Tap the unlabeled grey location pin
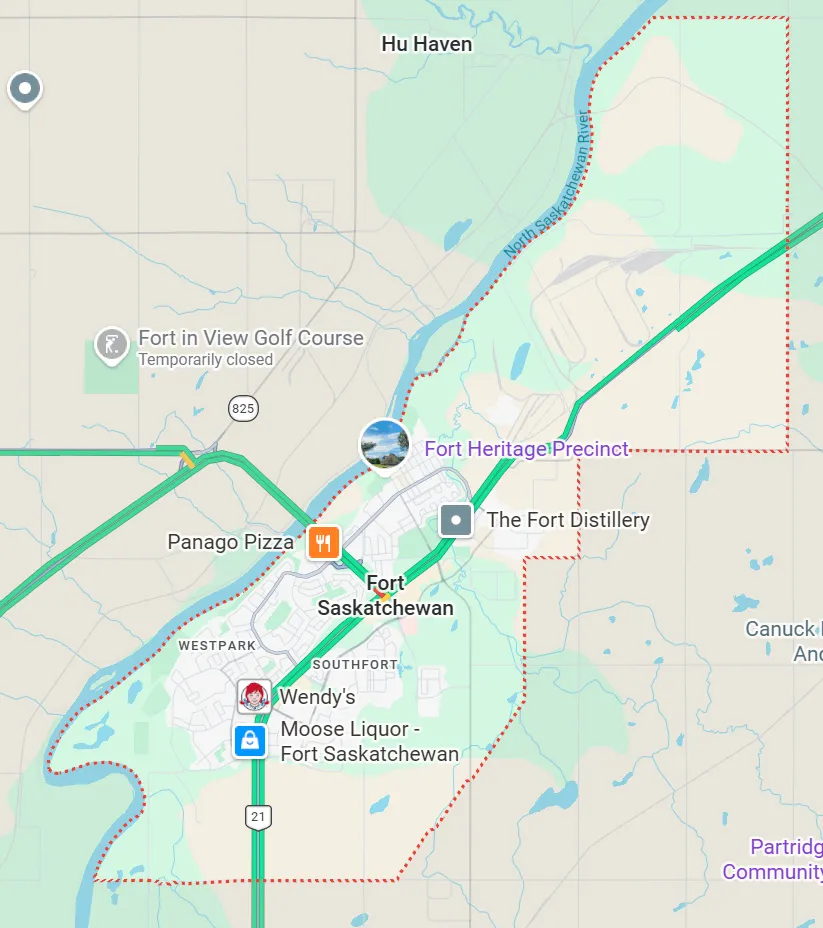The height and width of the screenshot is (928, 823). coord(25,88)
